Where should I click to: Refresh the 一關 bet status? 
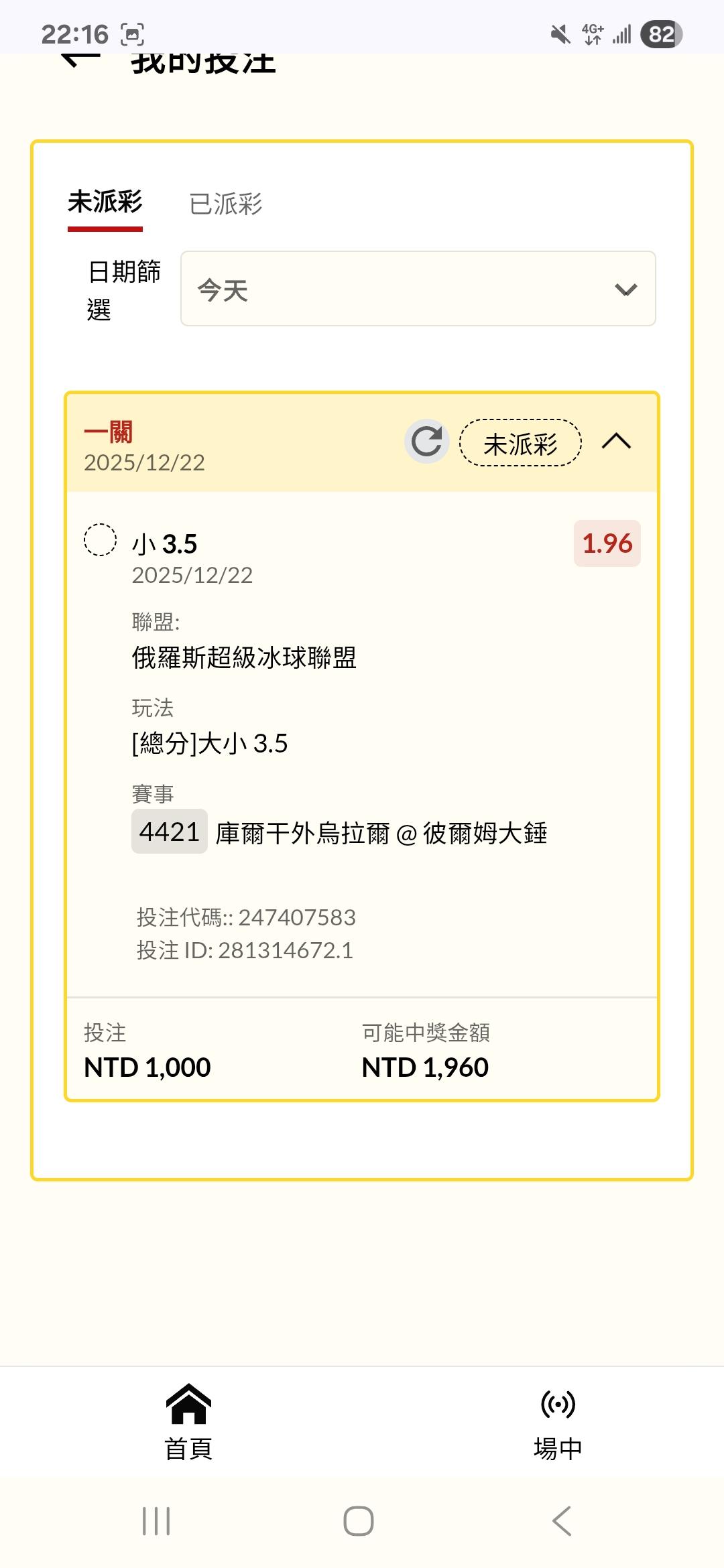[x=427, y=442]
